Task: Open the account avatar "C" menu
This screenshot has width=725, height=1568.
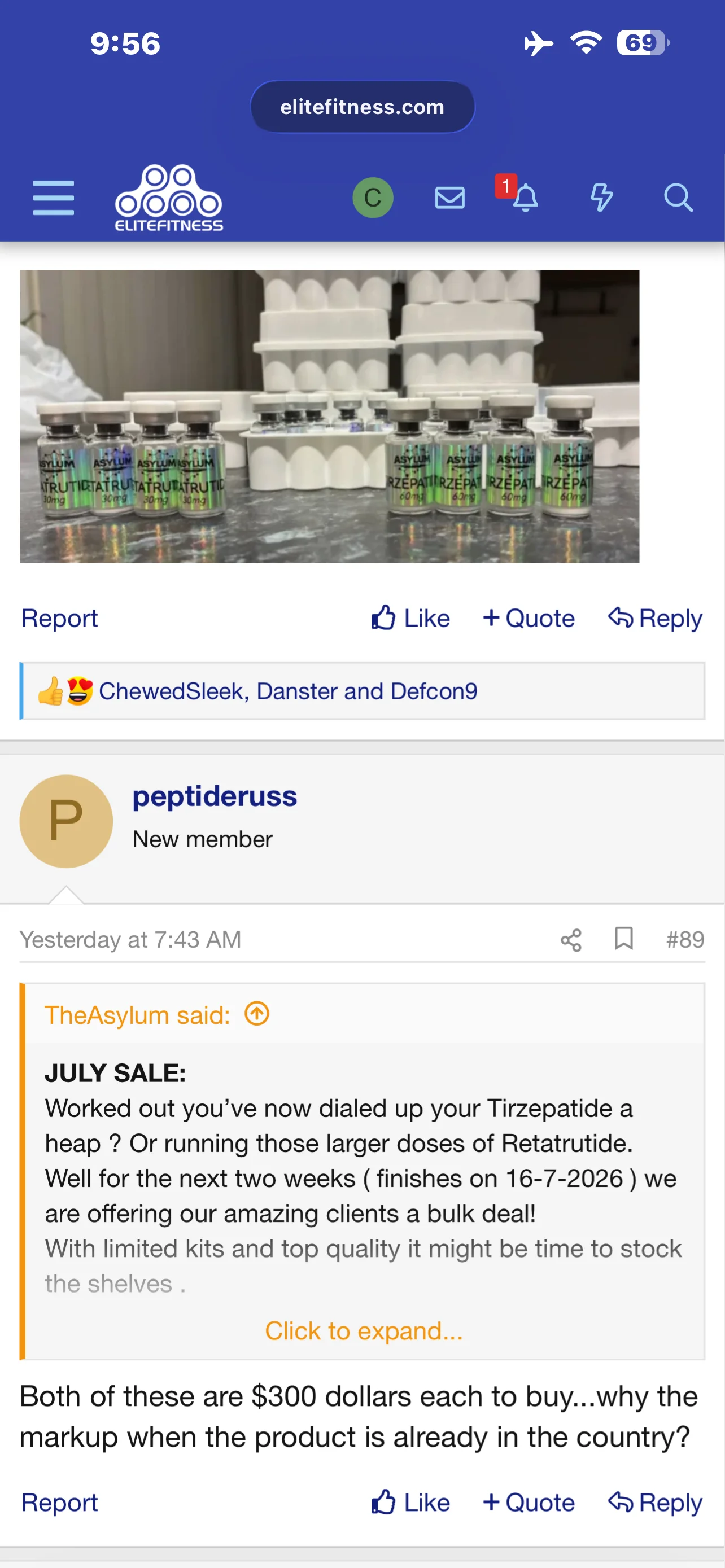Action: pos(373,198)
